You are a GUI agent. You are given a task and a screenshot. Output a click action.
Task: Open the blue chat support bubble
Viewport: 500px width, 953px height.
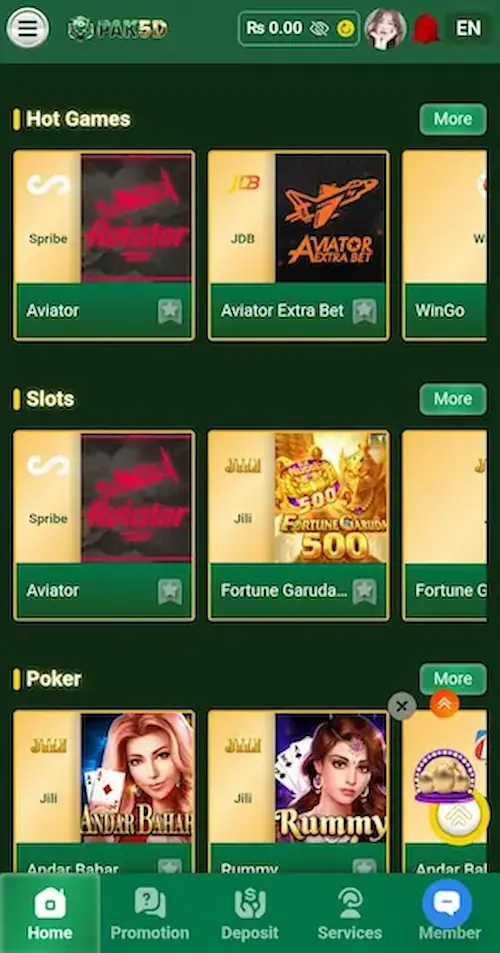coord(447,904)
